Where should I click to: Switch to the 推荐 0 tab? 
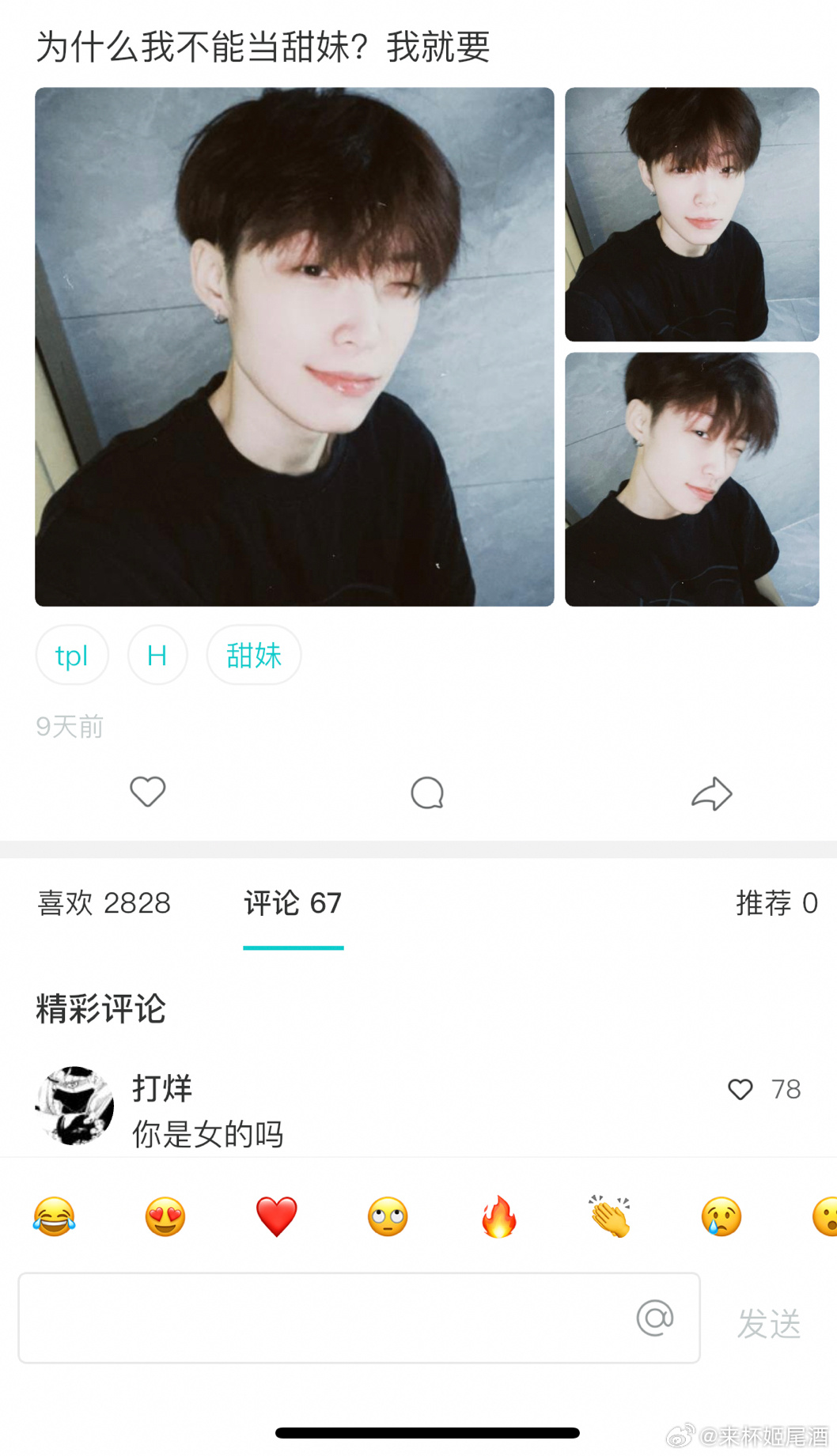[x=776, y=903]
